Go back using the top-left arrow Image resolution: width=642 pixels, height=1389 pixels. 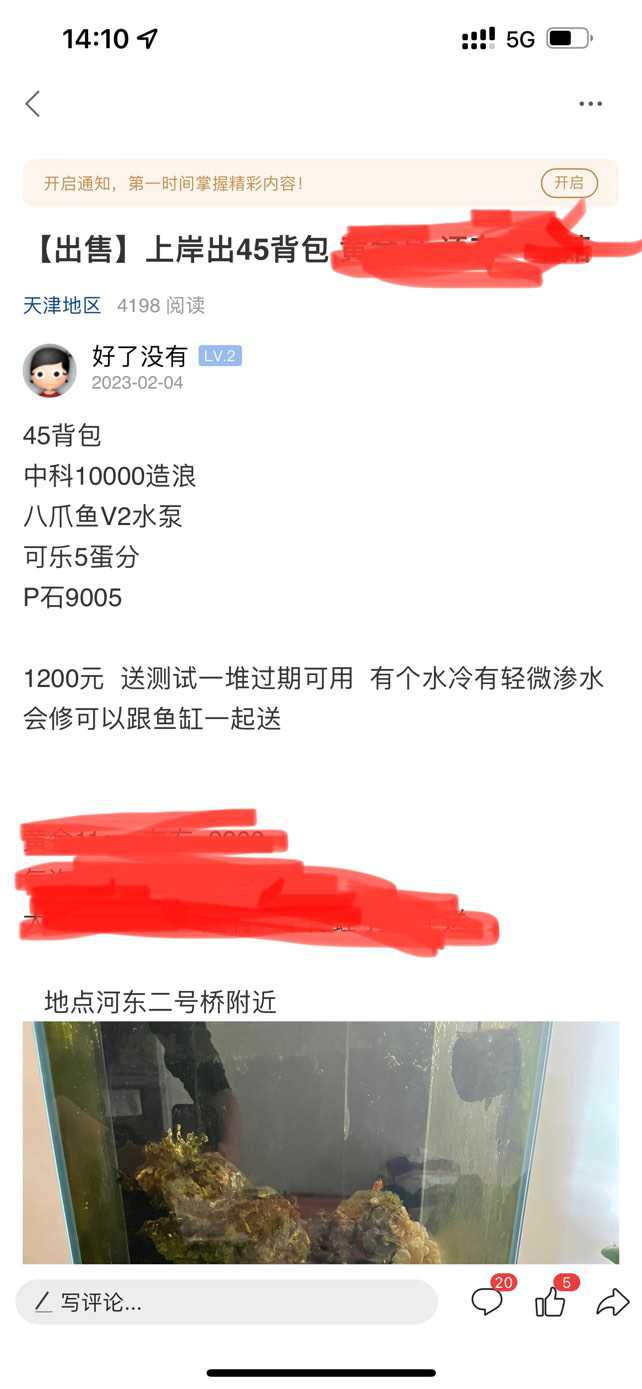pos(33,103)
